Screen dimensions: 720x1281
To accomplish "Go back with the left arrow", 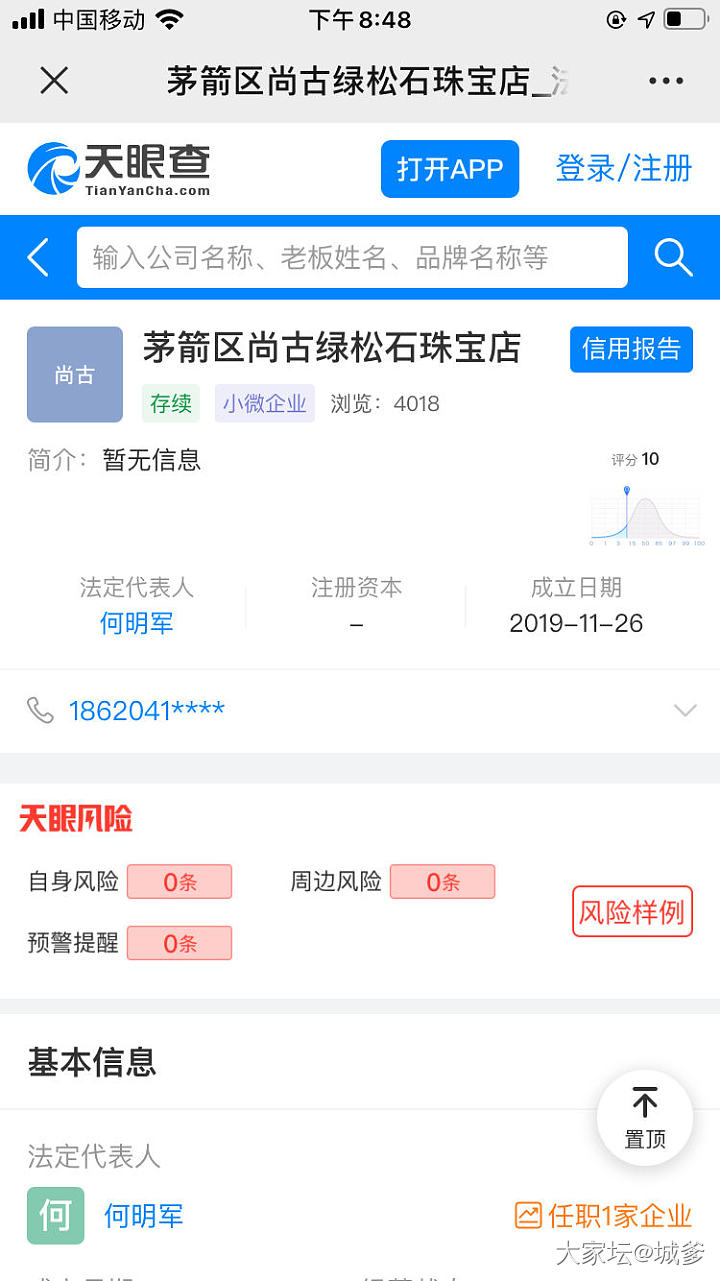I will click(x=38, y=258).
